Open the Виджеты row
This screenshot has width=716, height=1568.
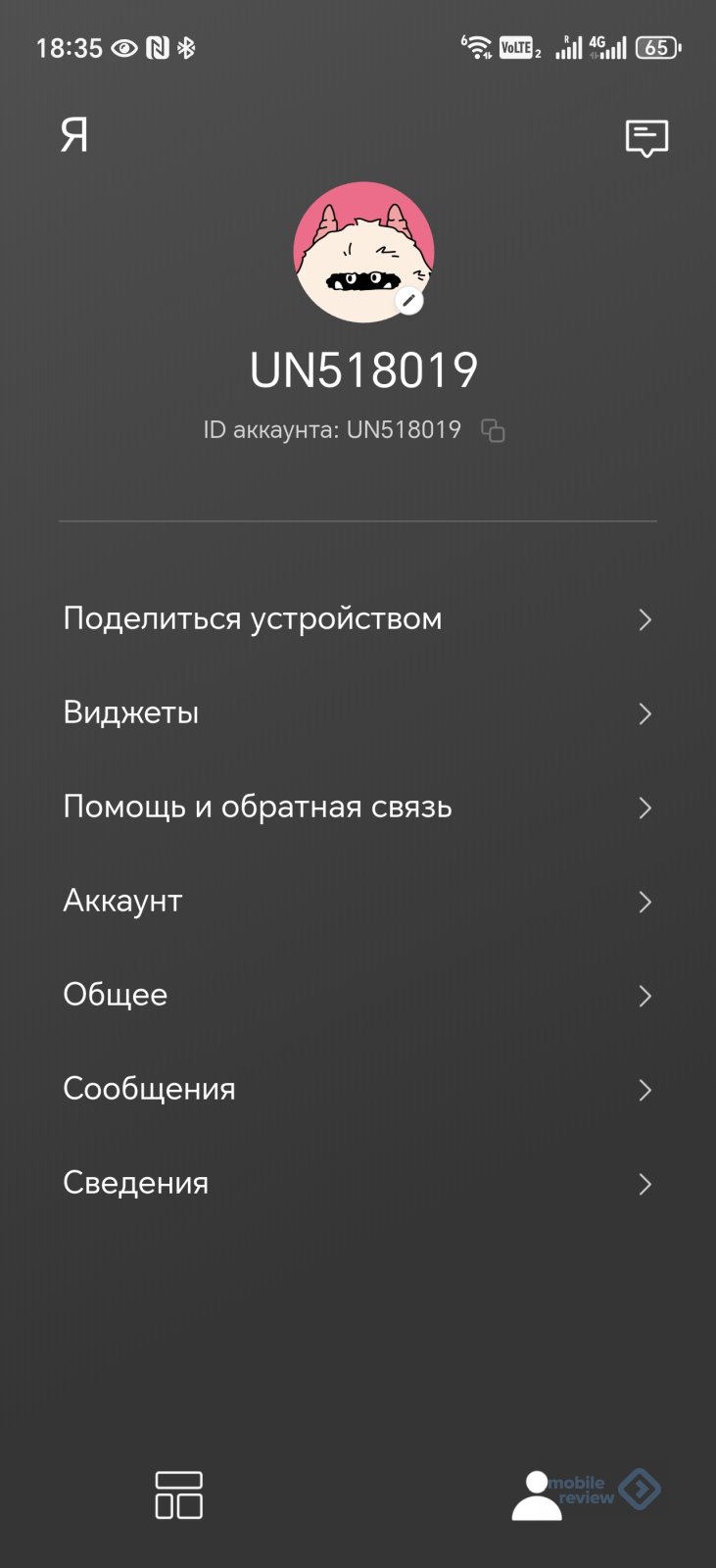coord(358,713)
